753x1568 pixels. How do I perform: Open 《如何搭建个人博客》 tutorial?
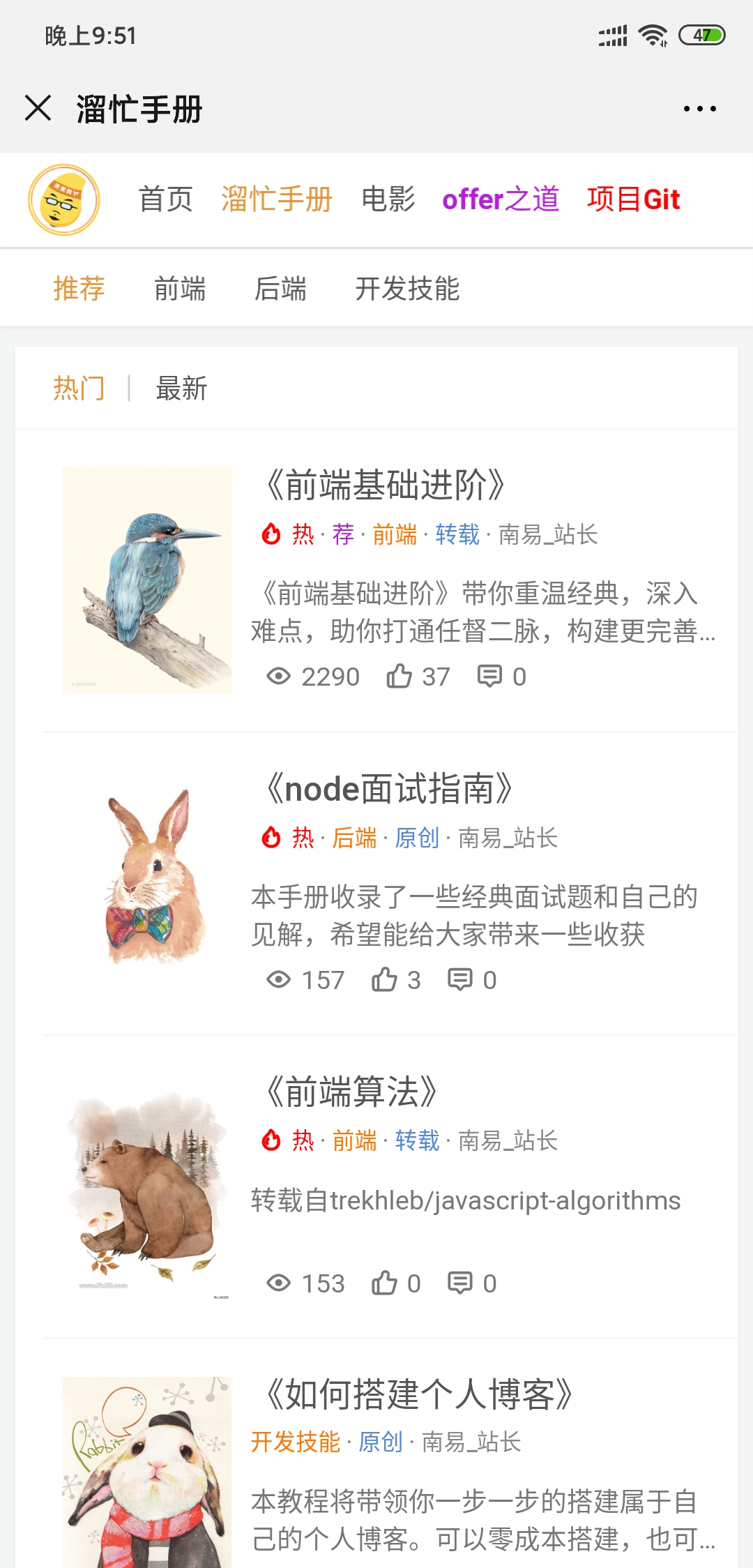pos(420,1395)
